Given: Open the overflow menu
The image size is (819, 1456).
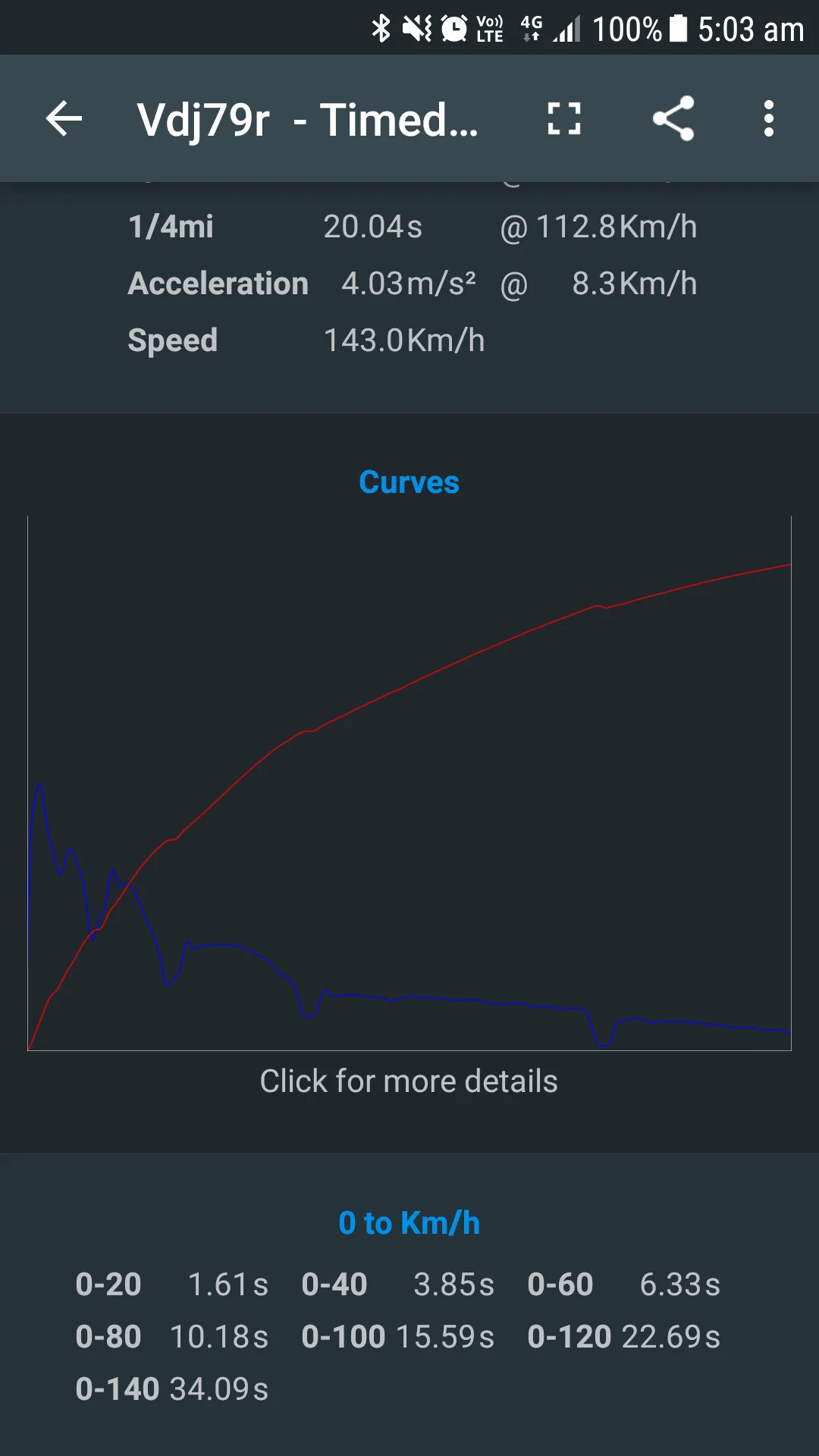Looking at the screenshot, I should [768, 119].
